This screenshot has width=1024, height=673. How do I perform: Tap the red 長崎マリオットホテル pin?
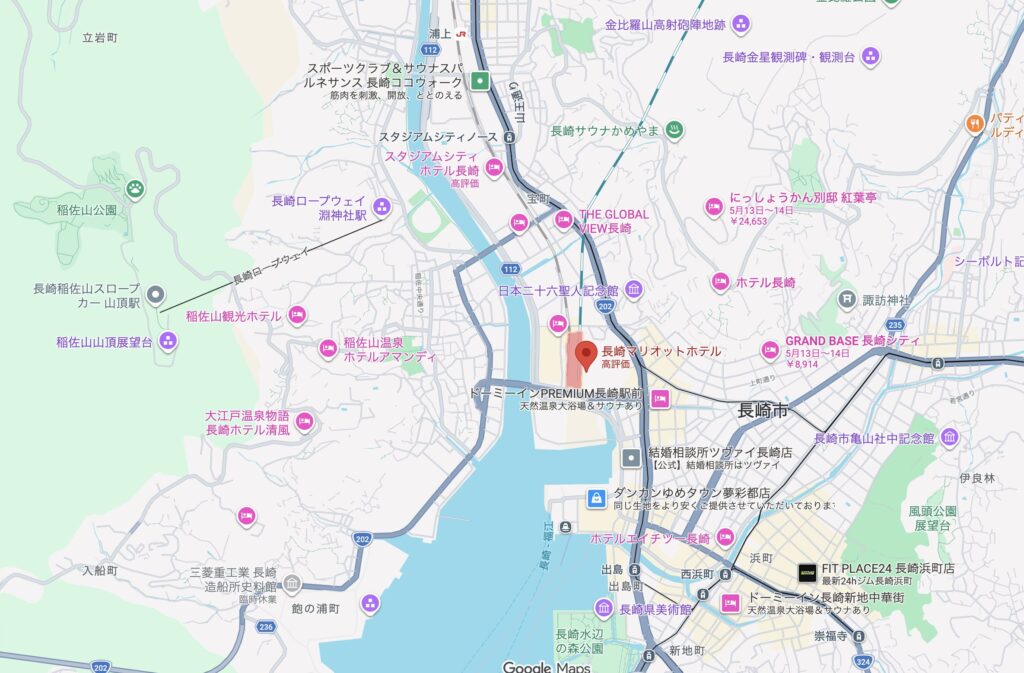click(584, 352)
